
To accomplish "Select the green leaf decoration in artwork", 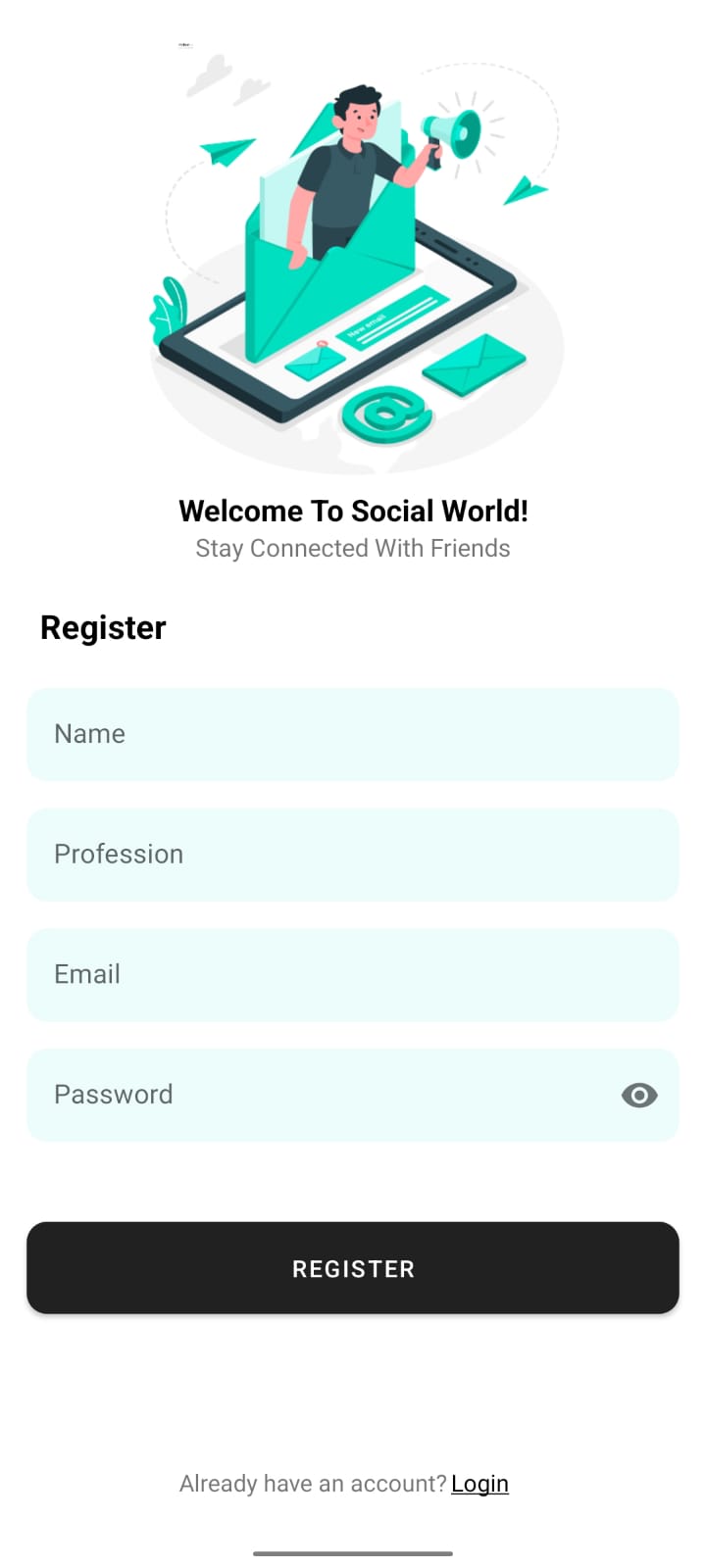I will coord(169,309).
